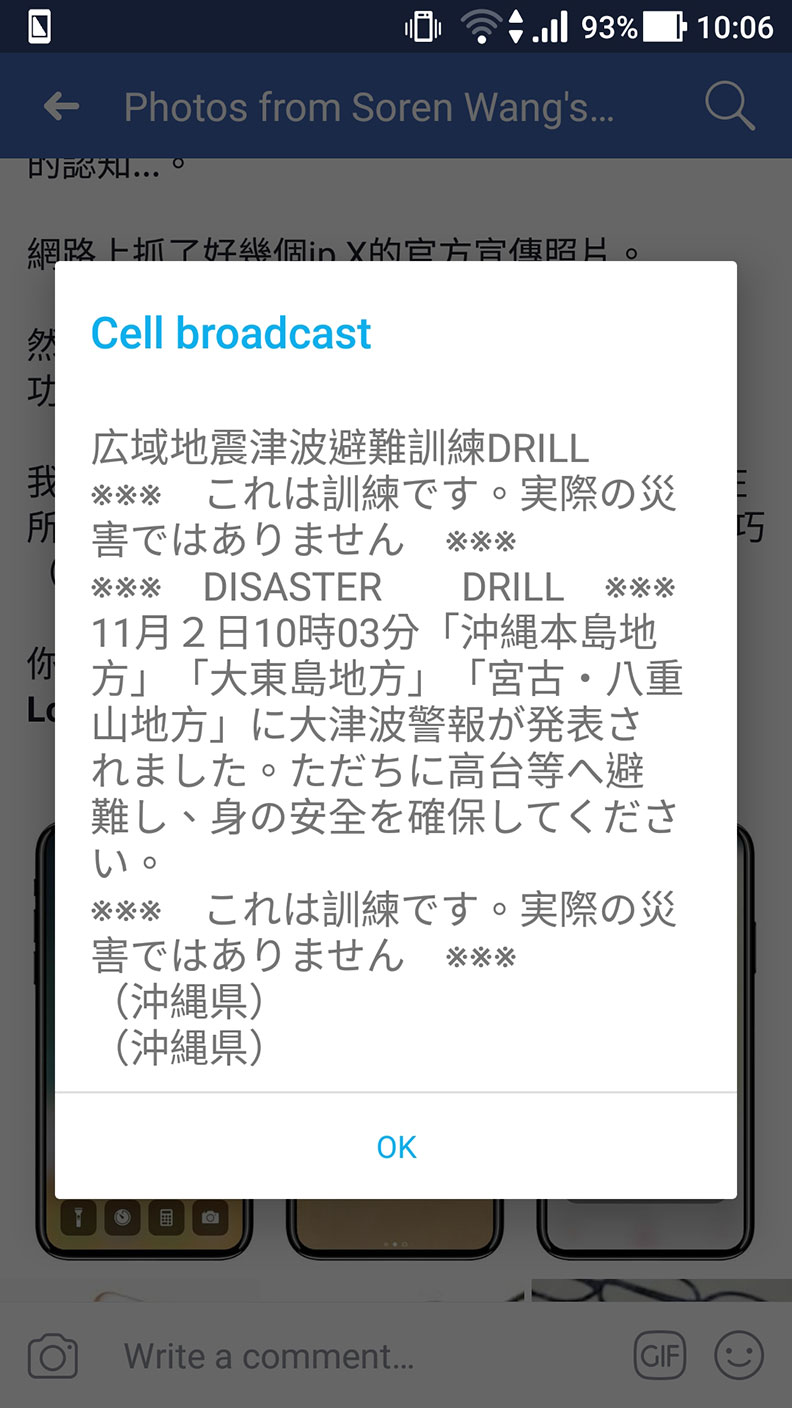Tap the 93% battery percentage text
The image size is (792, 1408).
click(611, 27)
